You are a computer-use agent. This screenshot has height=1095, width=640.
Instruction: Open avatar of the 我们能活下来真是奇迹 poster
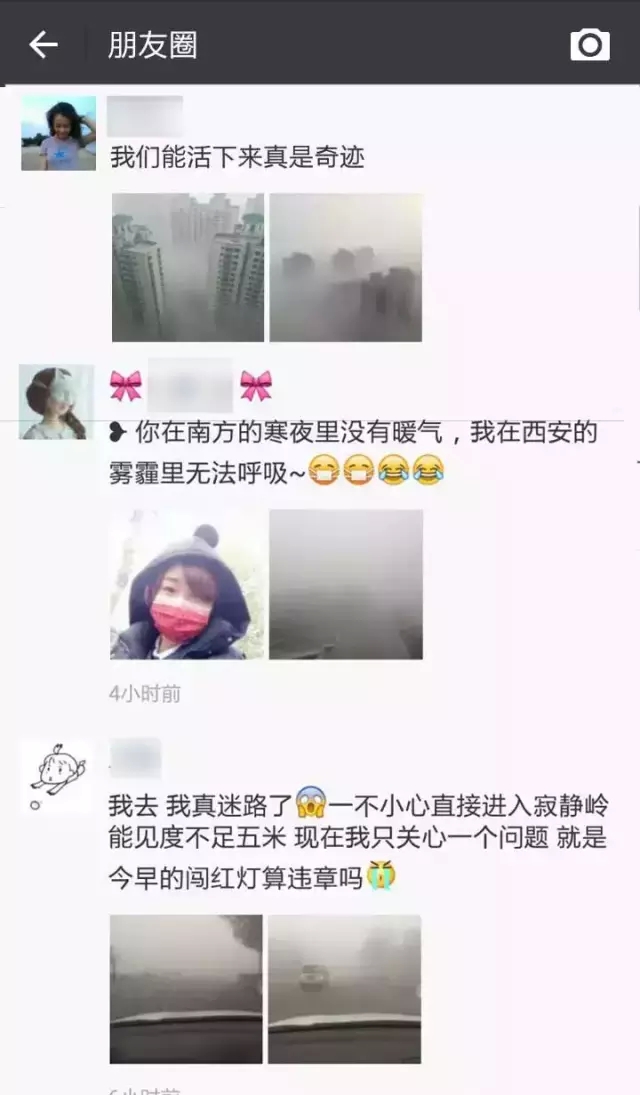[x=59, y=133]
